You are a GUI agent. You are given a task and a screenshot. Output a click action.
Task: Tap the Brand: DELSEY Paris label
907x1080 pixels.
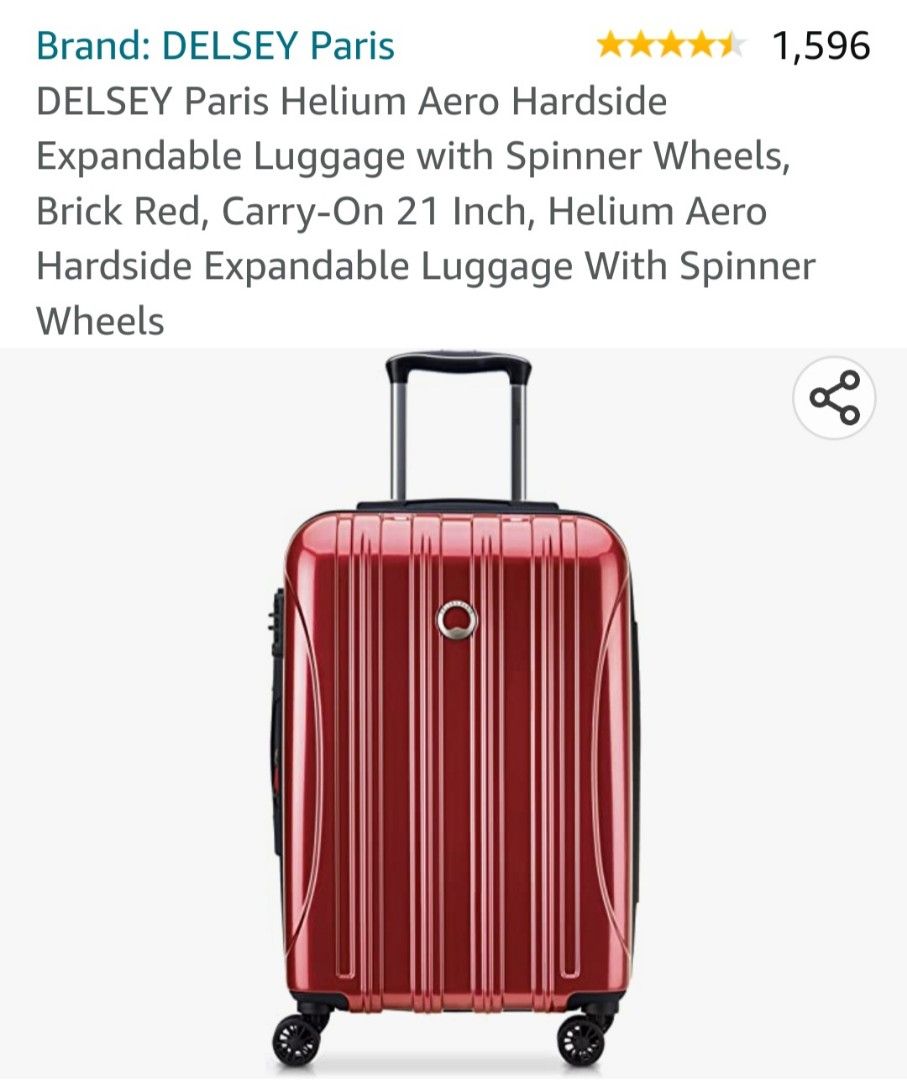214,45
